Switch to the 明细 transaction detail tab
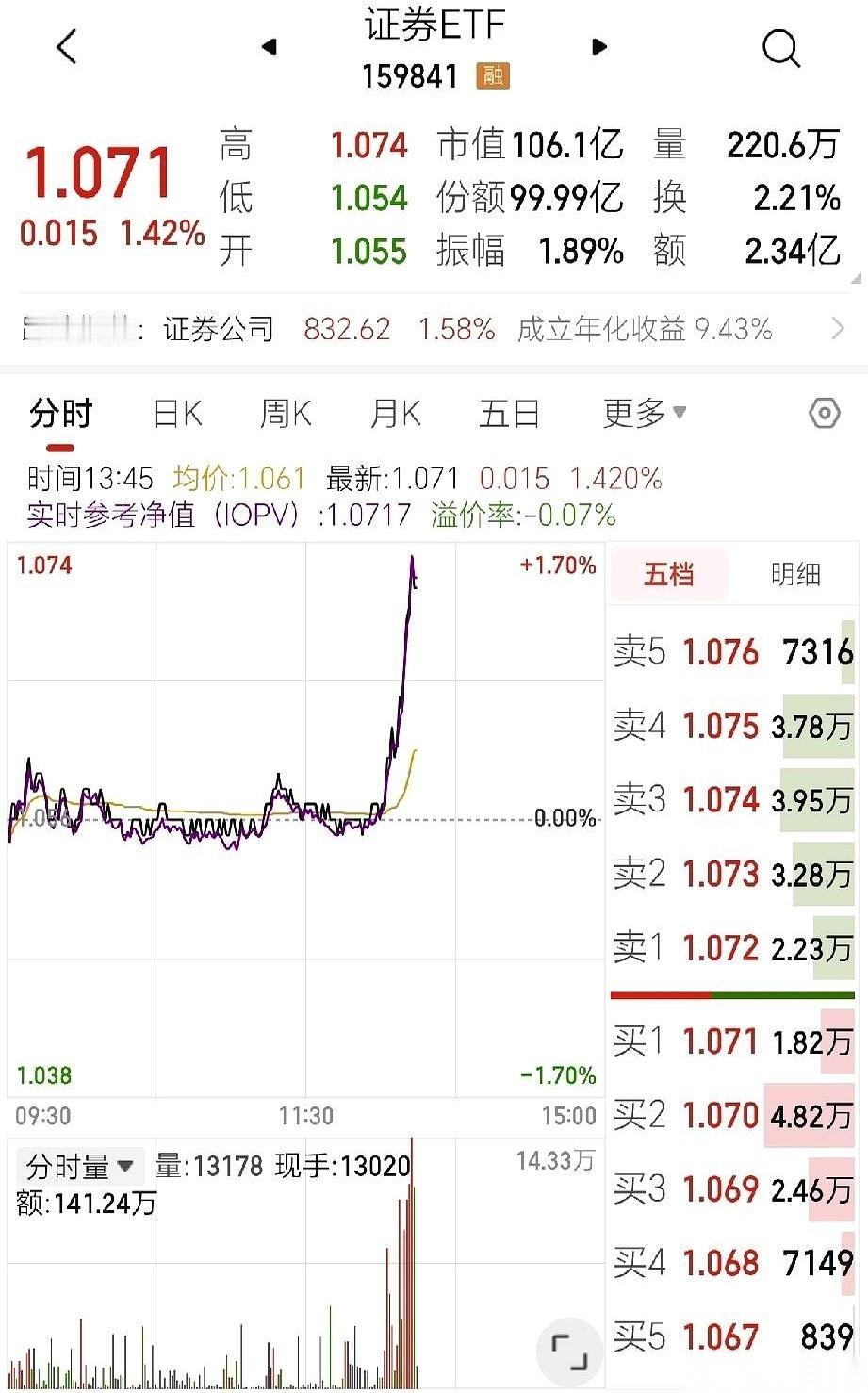 (796, 574)
